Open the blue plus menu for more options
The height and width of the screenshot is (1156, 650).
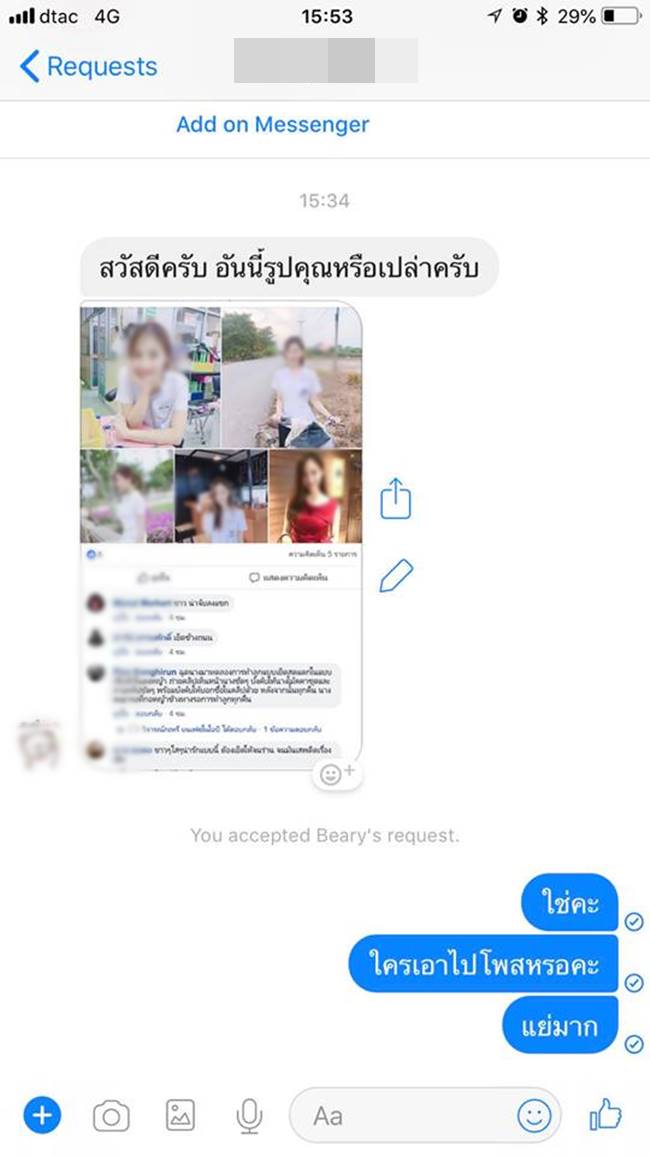click(x=41, y=1115)
